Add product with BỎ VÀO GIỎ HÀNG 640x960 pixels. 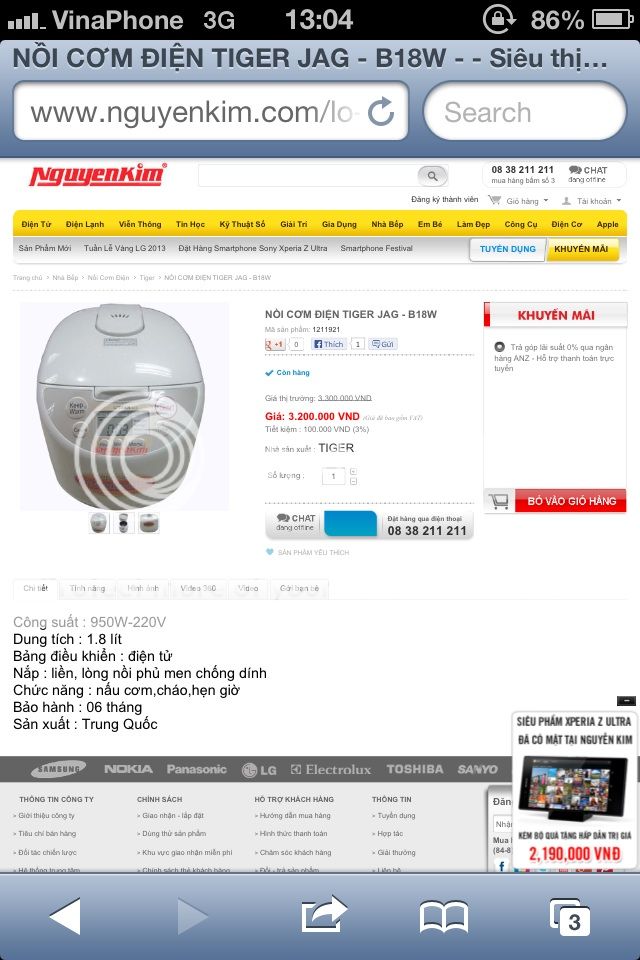click(556, 500)
